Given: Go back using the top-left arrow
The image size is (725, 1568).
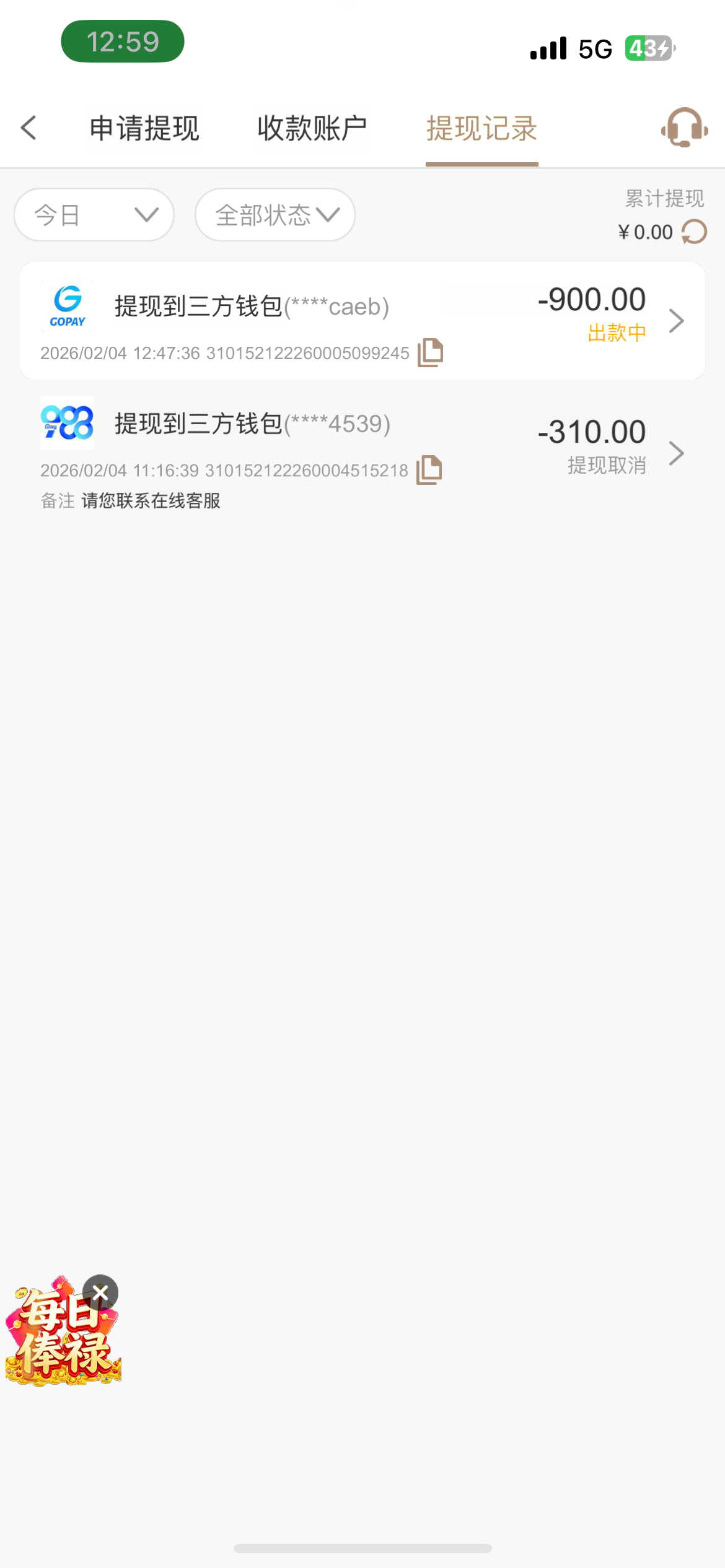Looking at the screenshot, I should click(29, 128).
